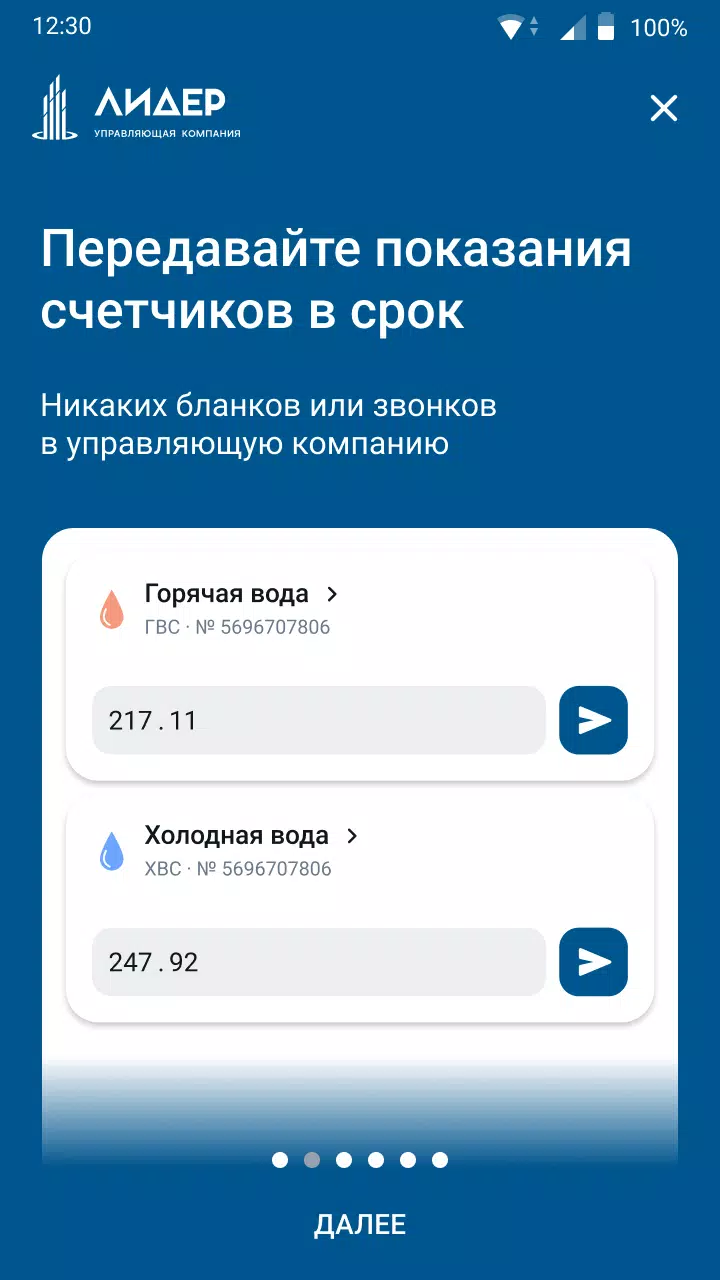Continue with the ДАЛЕЕ button
Viewport: 720px width, 1280px height.
[x=360, y=1224]
